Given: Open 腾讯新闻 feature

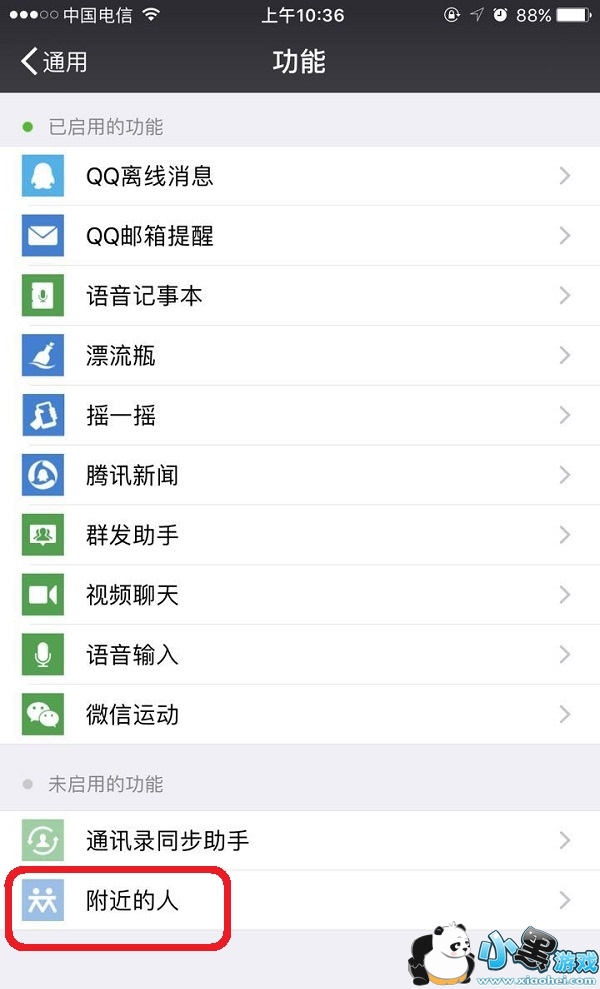Looking at the screenshot, I should pos(300,475).
